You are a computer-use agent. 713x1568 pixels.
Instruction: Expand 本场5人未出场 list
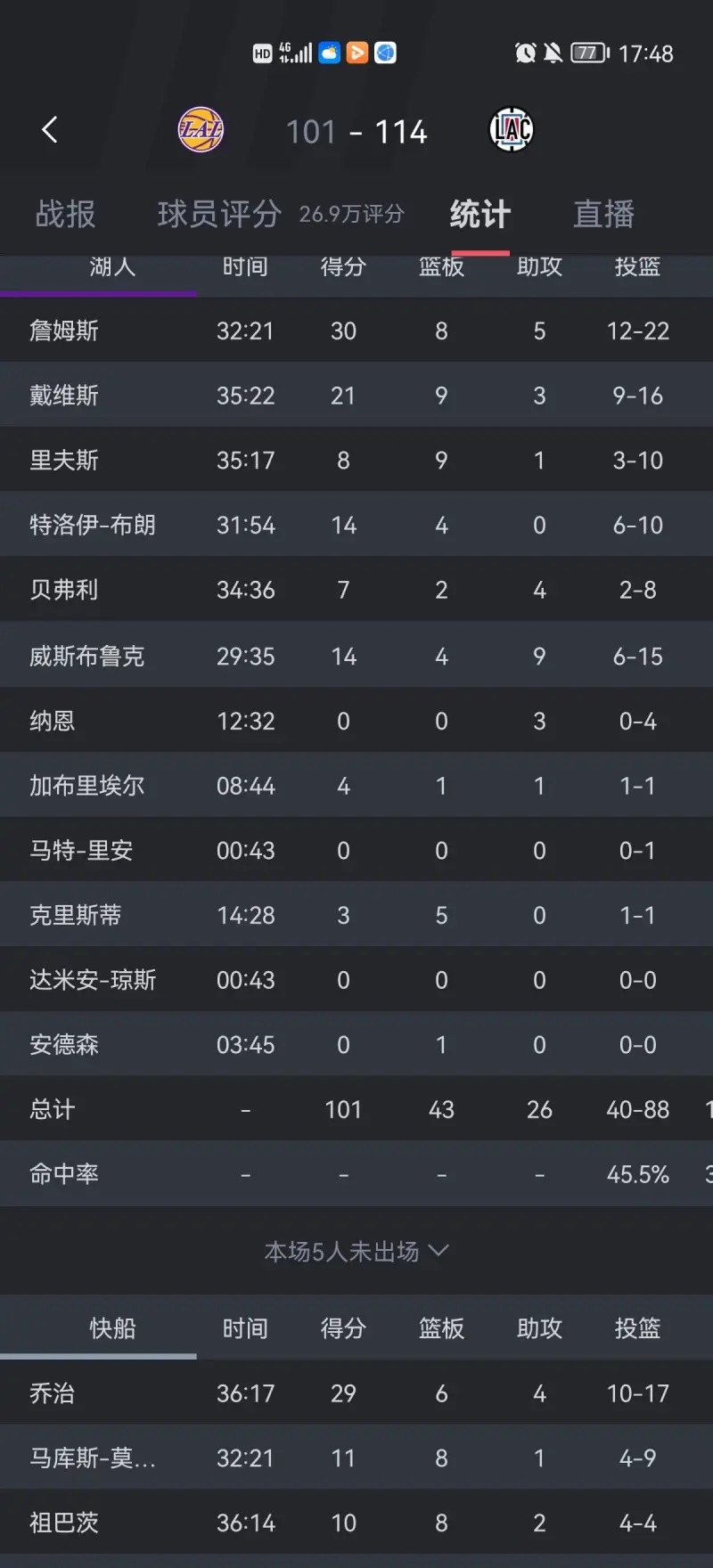[356, 1251]
